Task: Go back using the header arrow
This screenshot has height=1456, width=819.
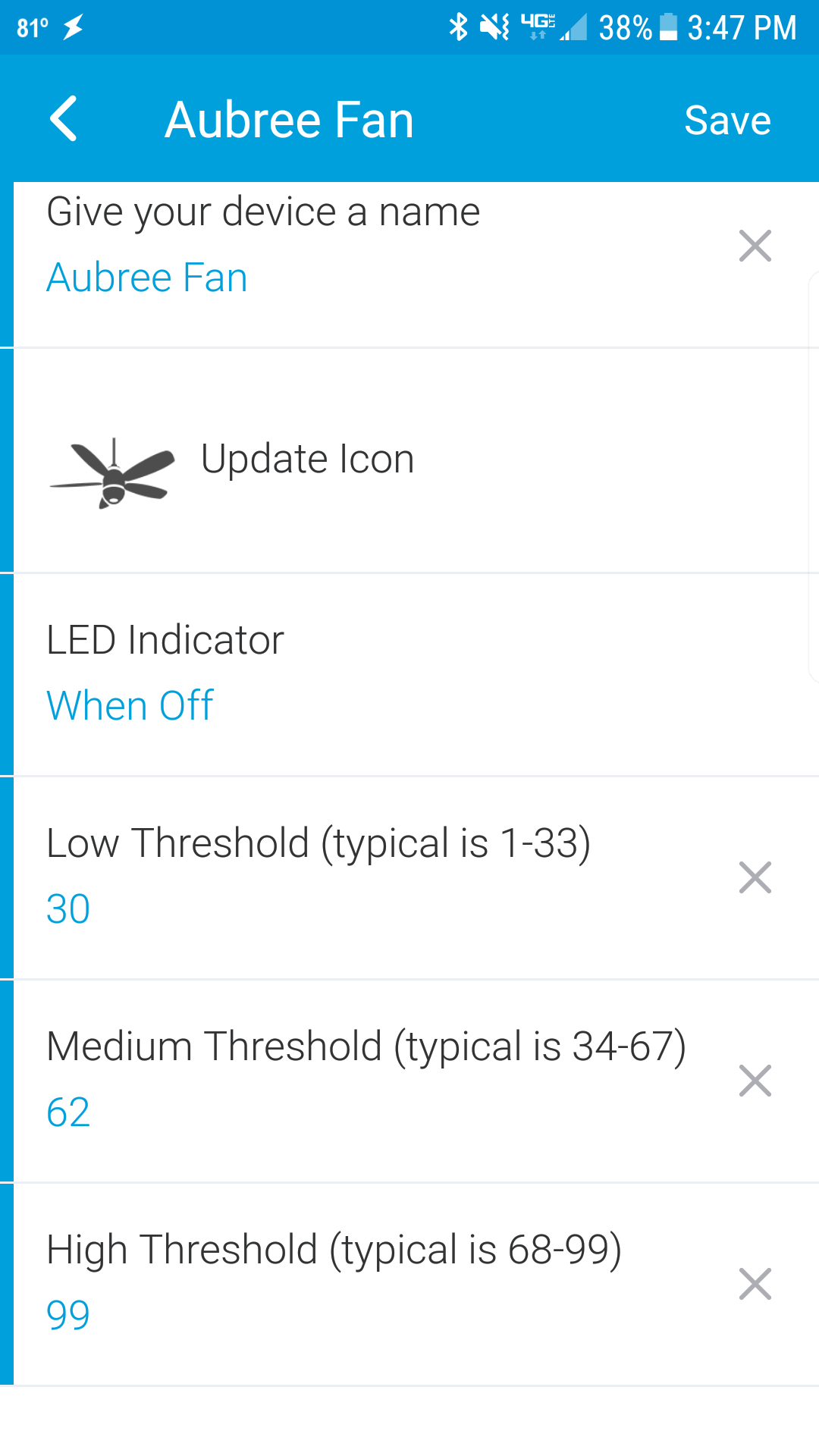Action: pos(64,119)
